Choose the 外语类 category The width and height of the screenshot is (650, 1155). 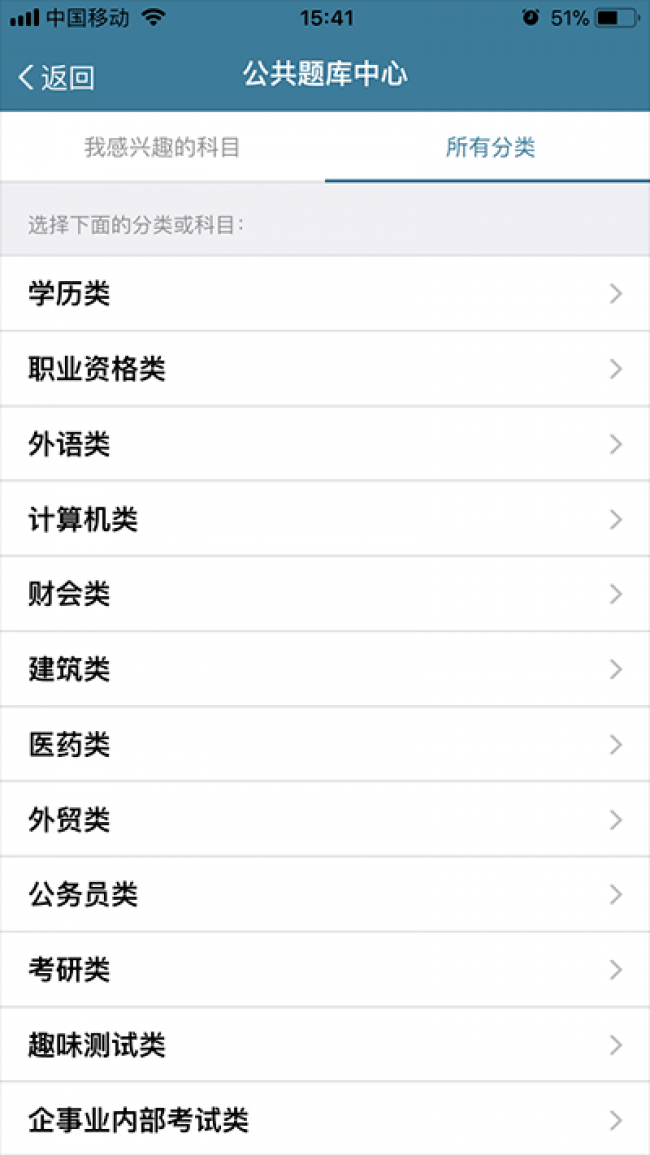click(324, 444)
